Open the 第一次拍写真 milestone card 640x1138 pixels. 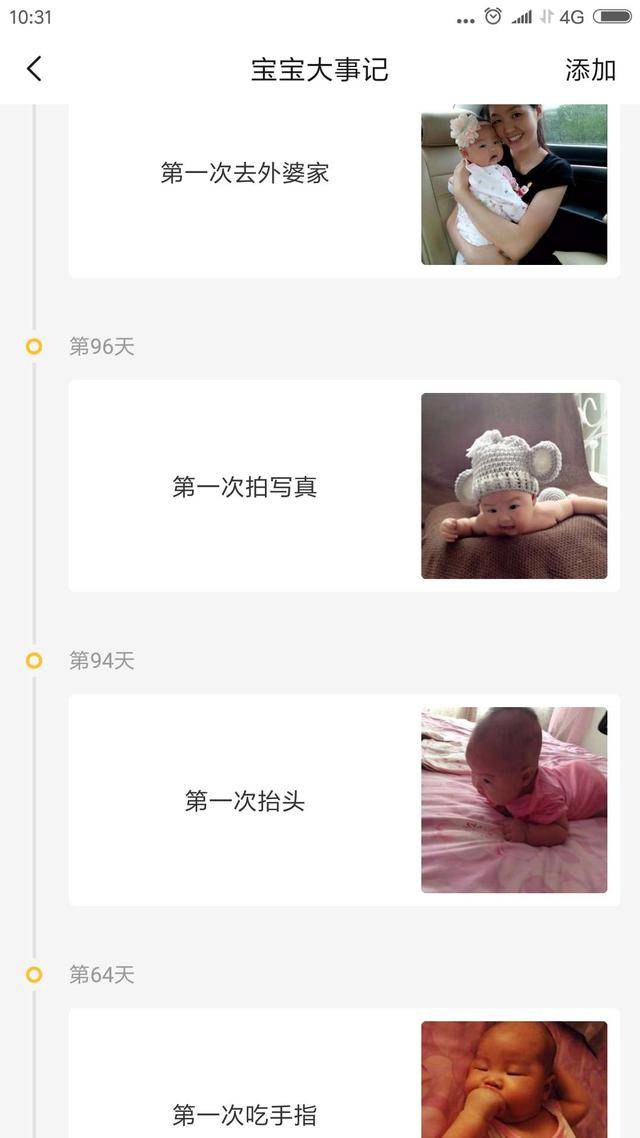245,487
